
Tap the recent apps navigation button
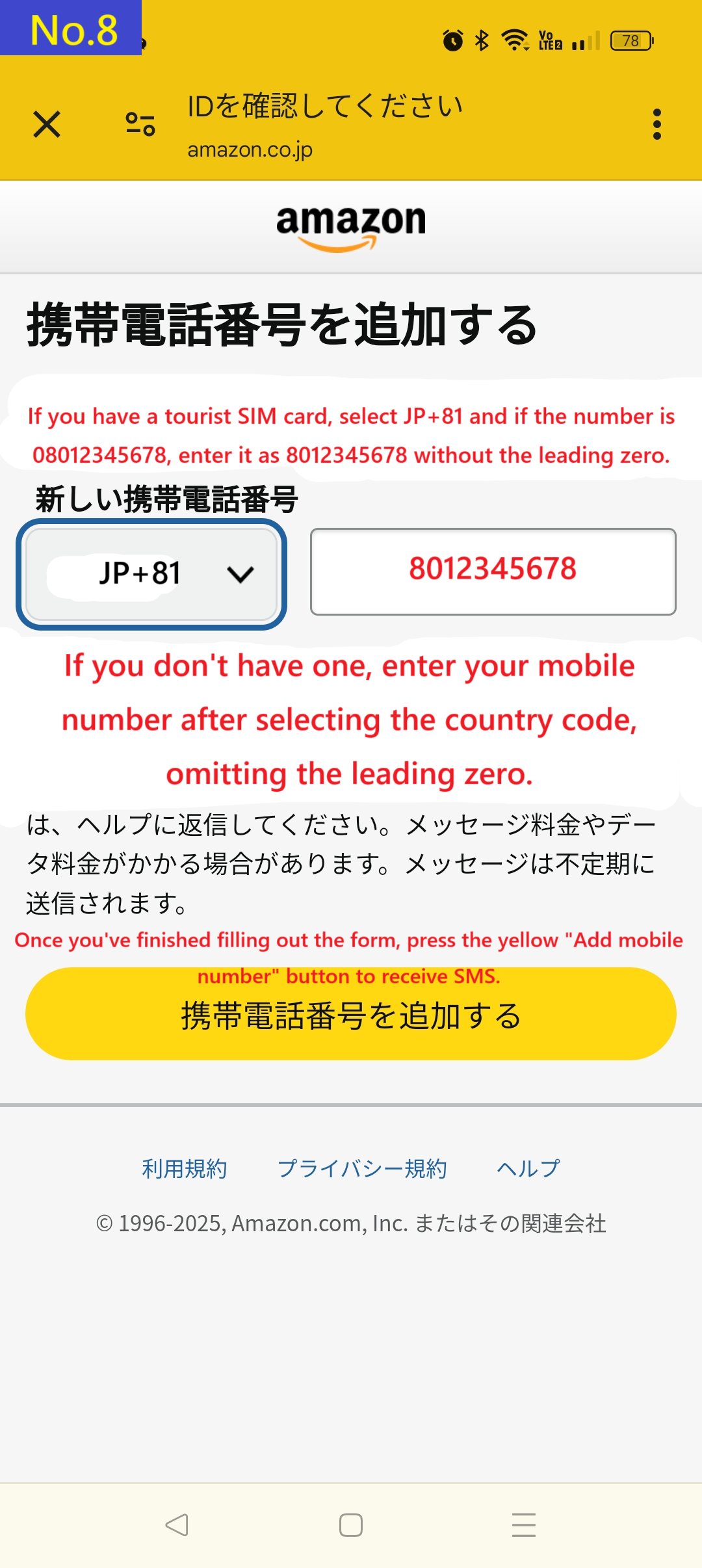click(524, 1524)
